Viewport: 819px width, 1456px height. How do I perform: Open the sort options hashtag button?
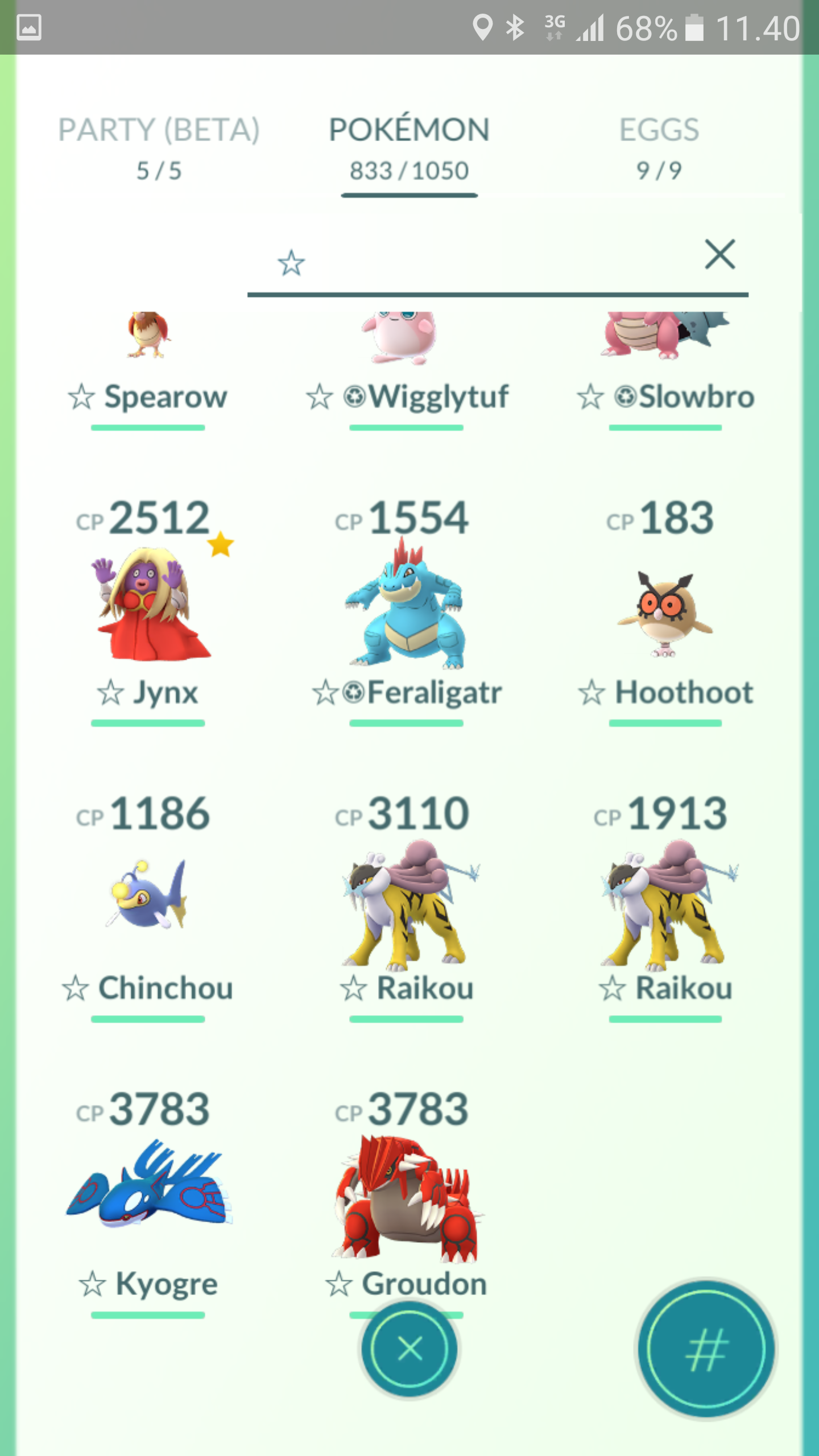[x=705, y=1349]
